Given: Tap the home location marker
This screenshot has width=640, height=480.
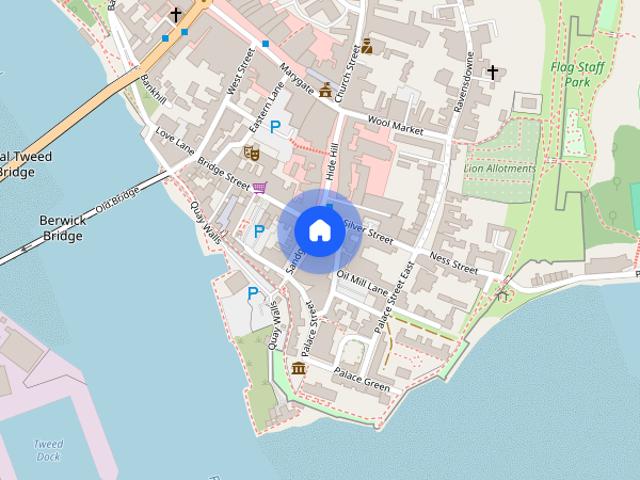Looking at the screenshot, I should coord(319,230).
